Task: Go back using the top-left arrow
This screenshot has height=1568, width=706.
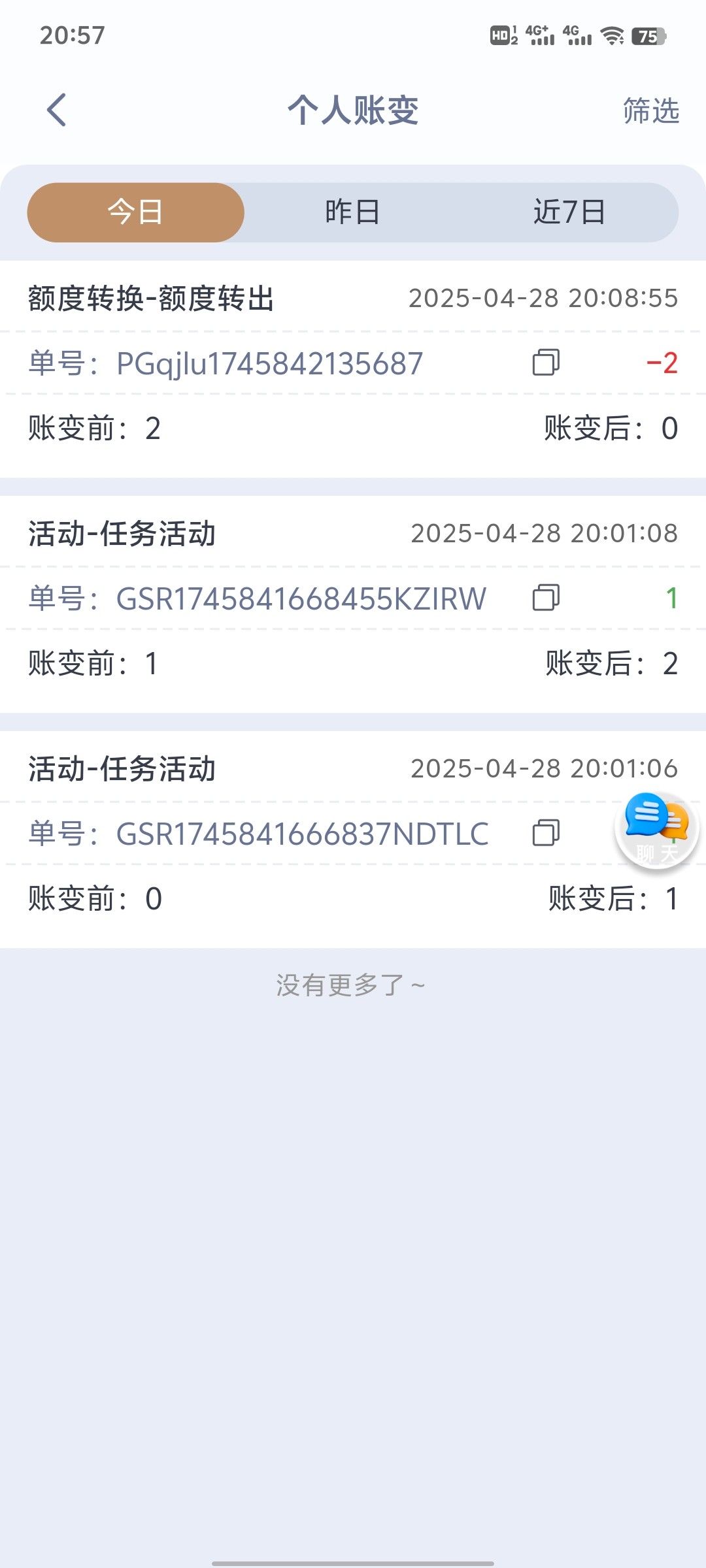Action: coord(57,110)
